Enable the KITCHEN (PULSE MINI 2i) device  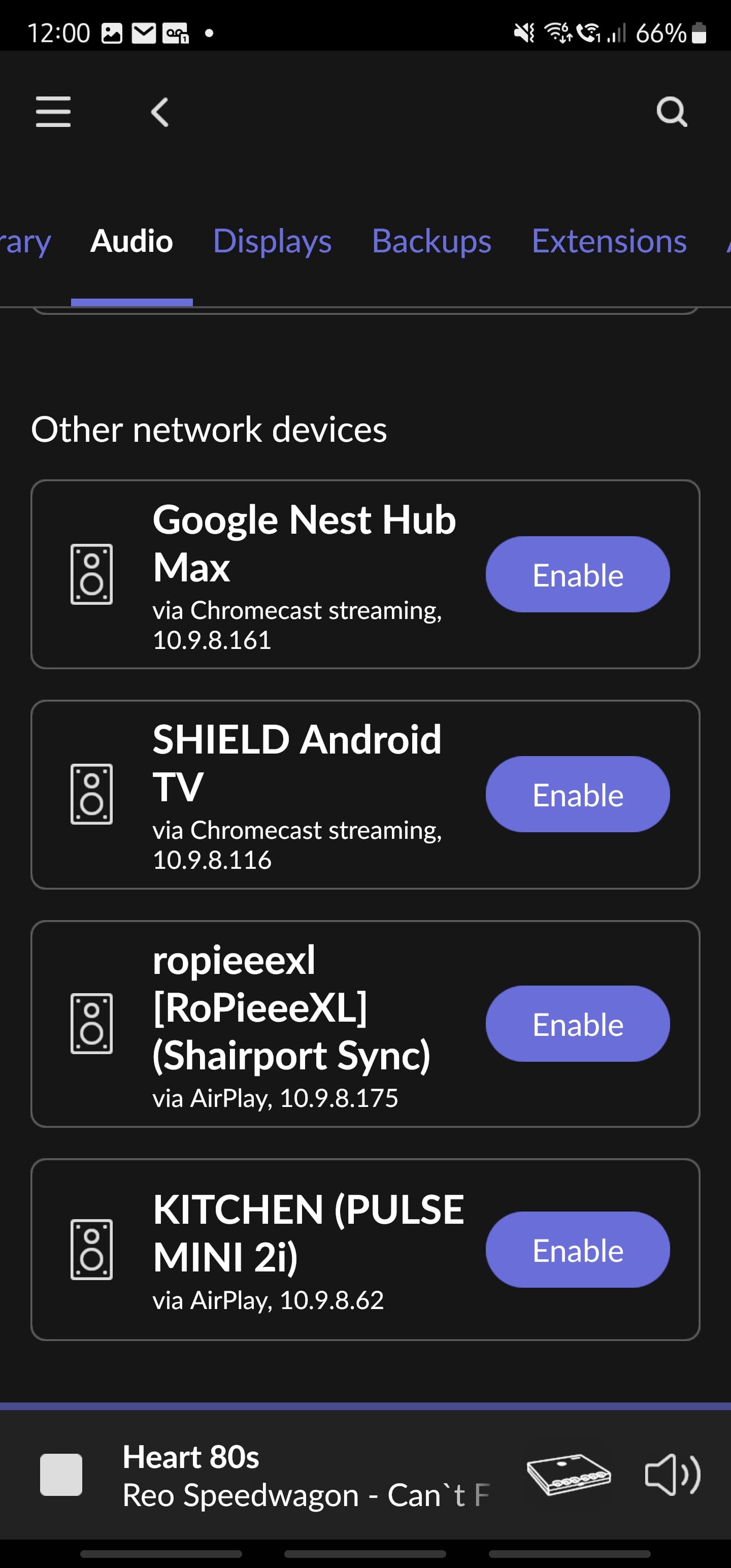(x=577, y=1249)
